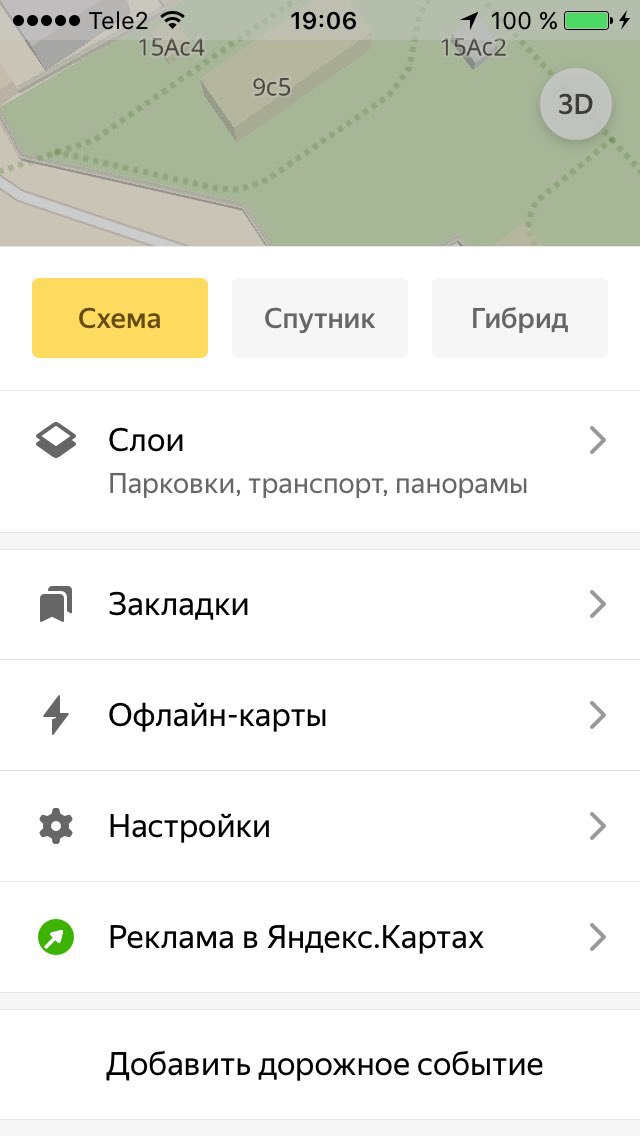Open Офлайн-карты
The height and width of the screenshot is (1136, 640).
tap(320, 715)
